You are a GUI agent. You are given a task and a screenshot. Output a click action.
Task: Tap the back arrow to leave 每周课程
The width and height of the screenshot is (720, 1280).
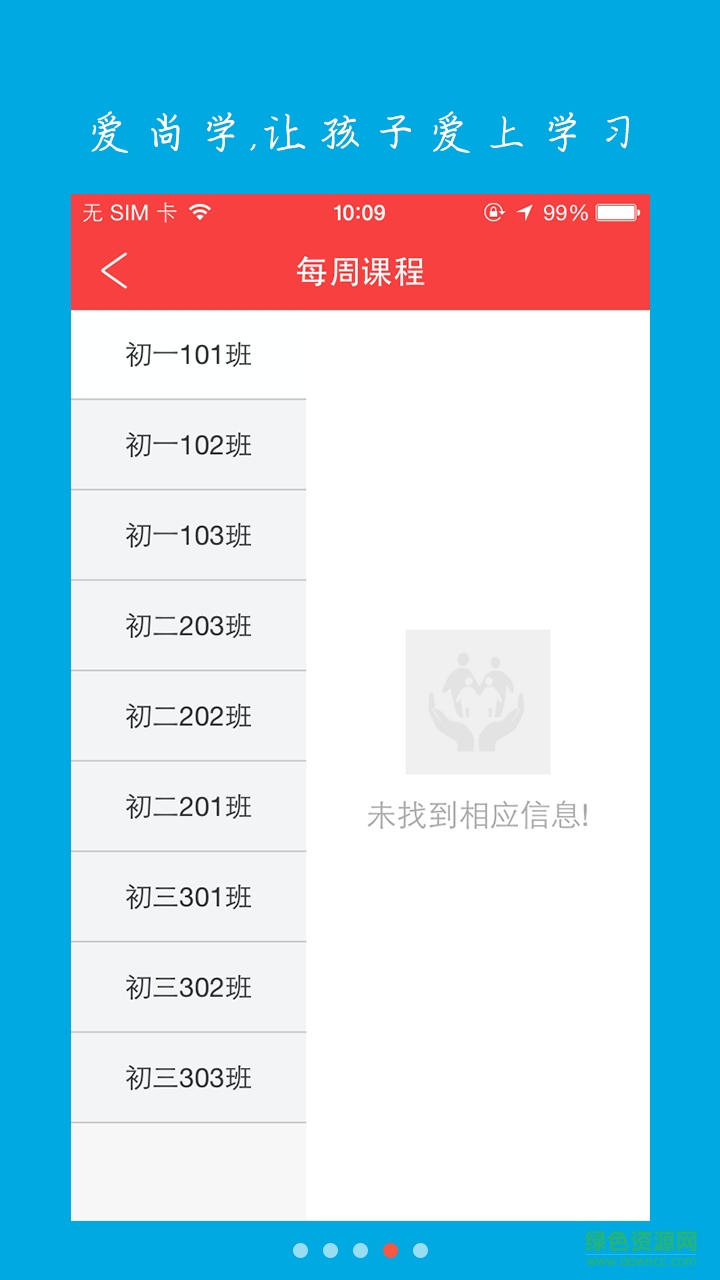pos(113,270)
